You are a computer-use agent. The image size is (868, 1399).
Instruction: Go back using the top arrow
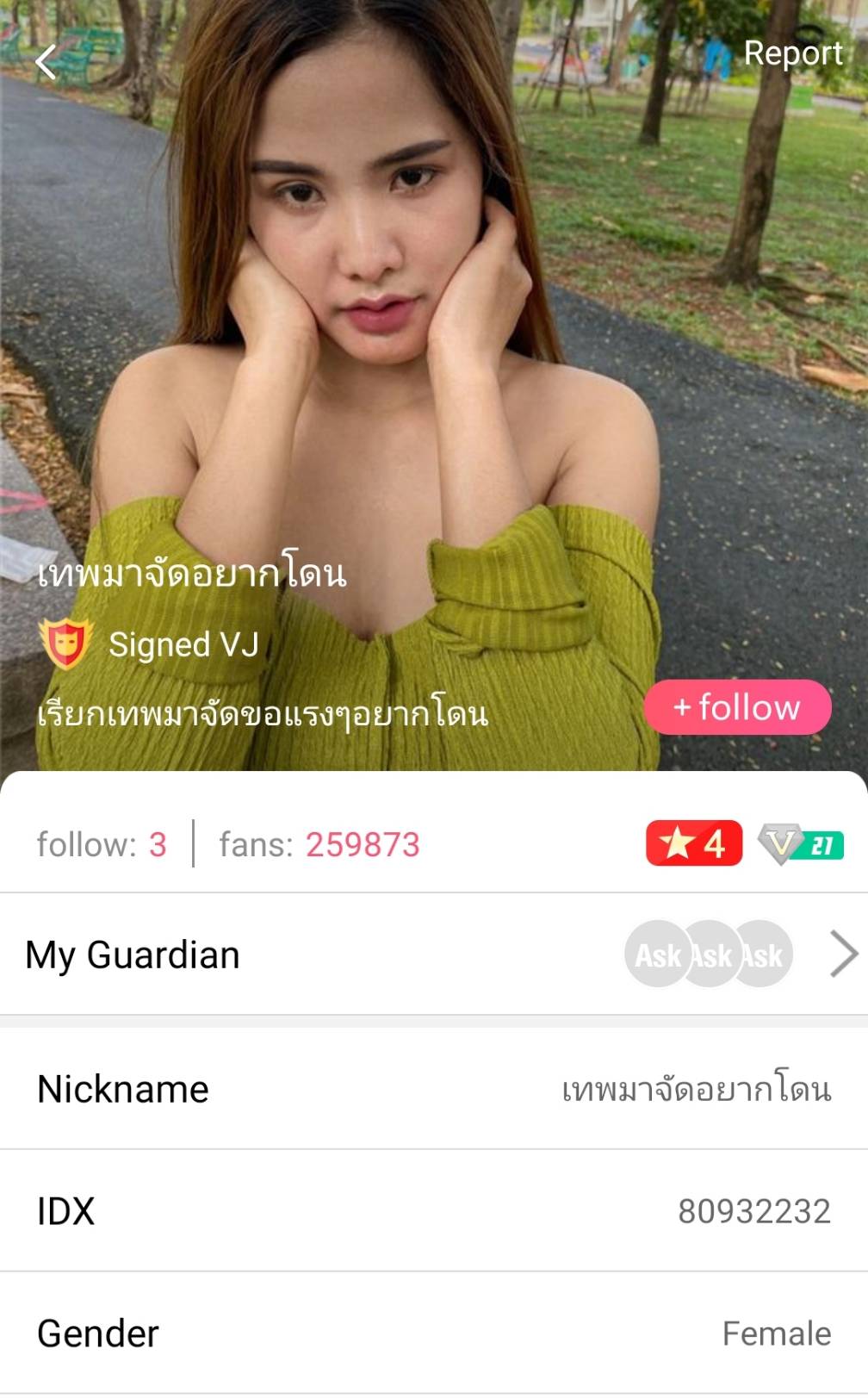pyautogui.click(x=46, y=62)
